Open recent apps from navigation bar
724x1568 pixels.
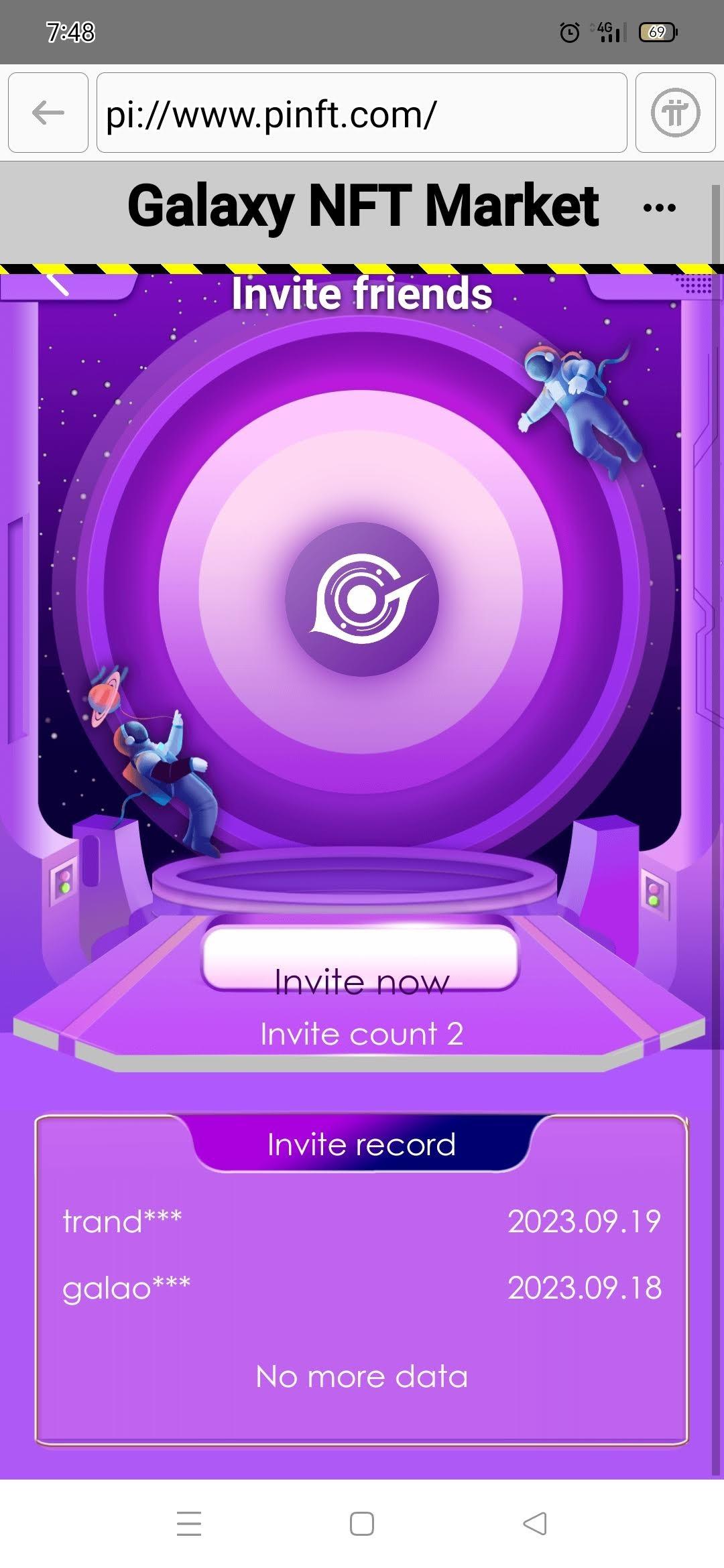click(189, 1523)
